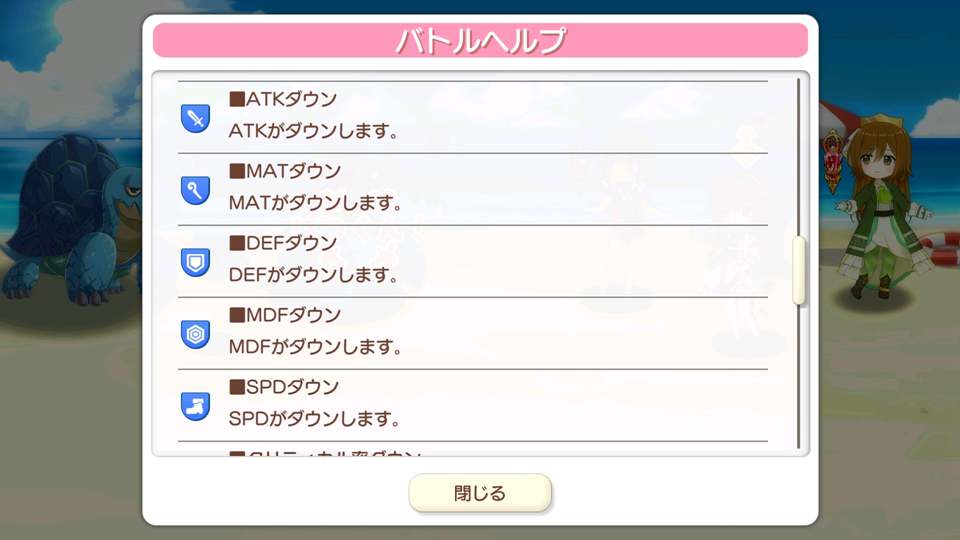The image size is (960, 540).
Task: Tap the help list scrollbar handle
Action: click(798, 270)
